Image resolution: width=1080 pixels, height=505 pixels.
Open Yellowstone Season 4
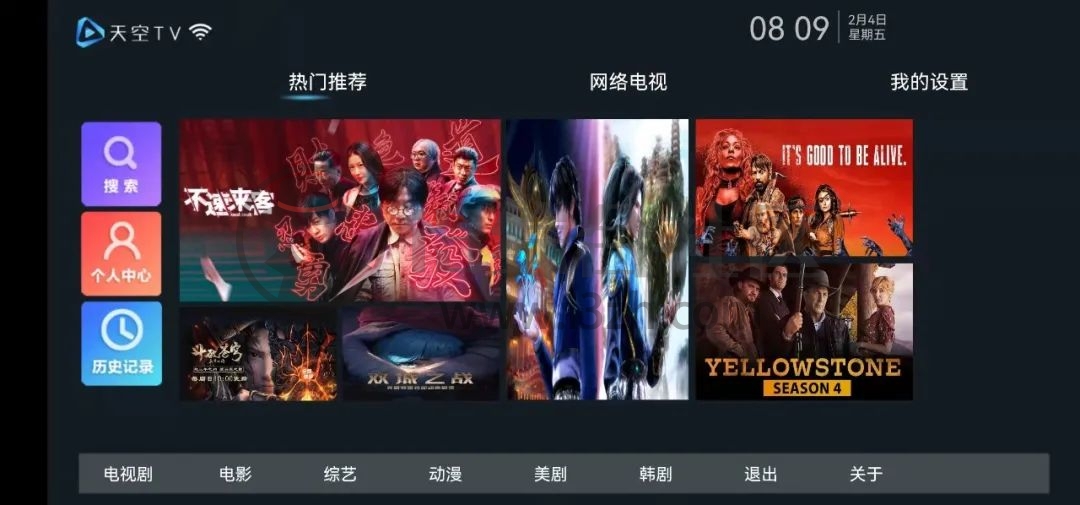click(804, 331)
